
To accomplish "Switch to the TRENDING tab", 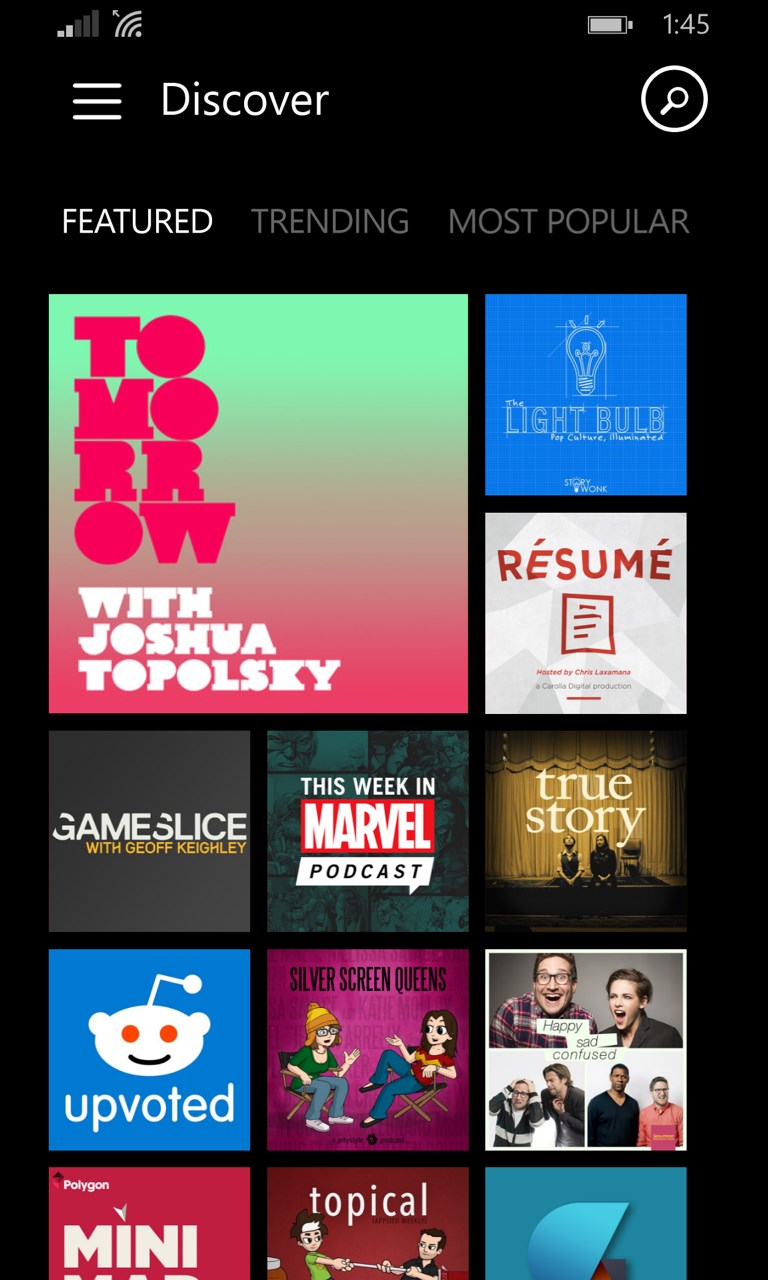I will [x=330, y=221].
